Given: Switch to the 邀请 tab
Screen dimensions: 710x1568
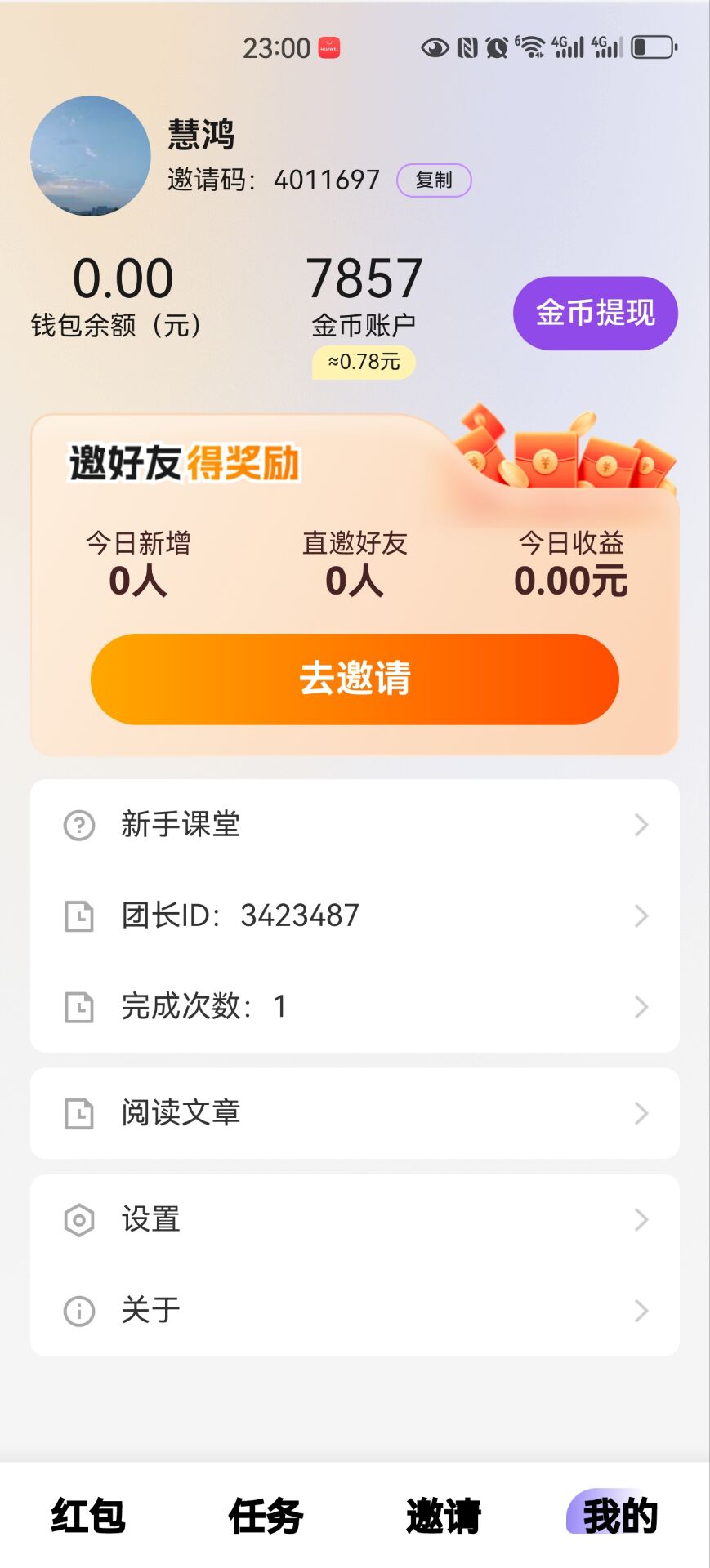Looking at the screenshot, I should coord(443,1516).
